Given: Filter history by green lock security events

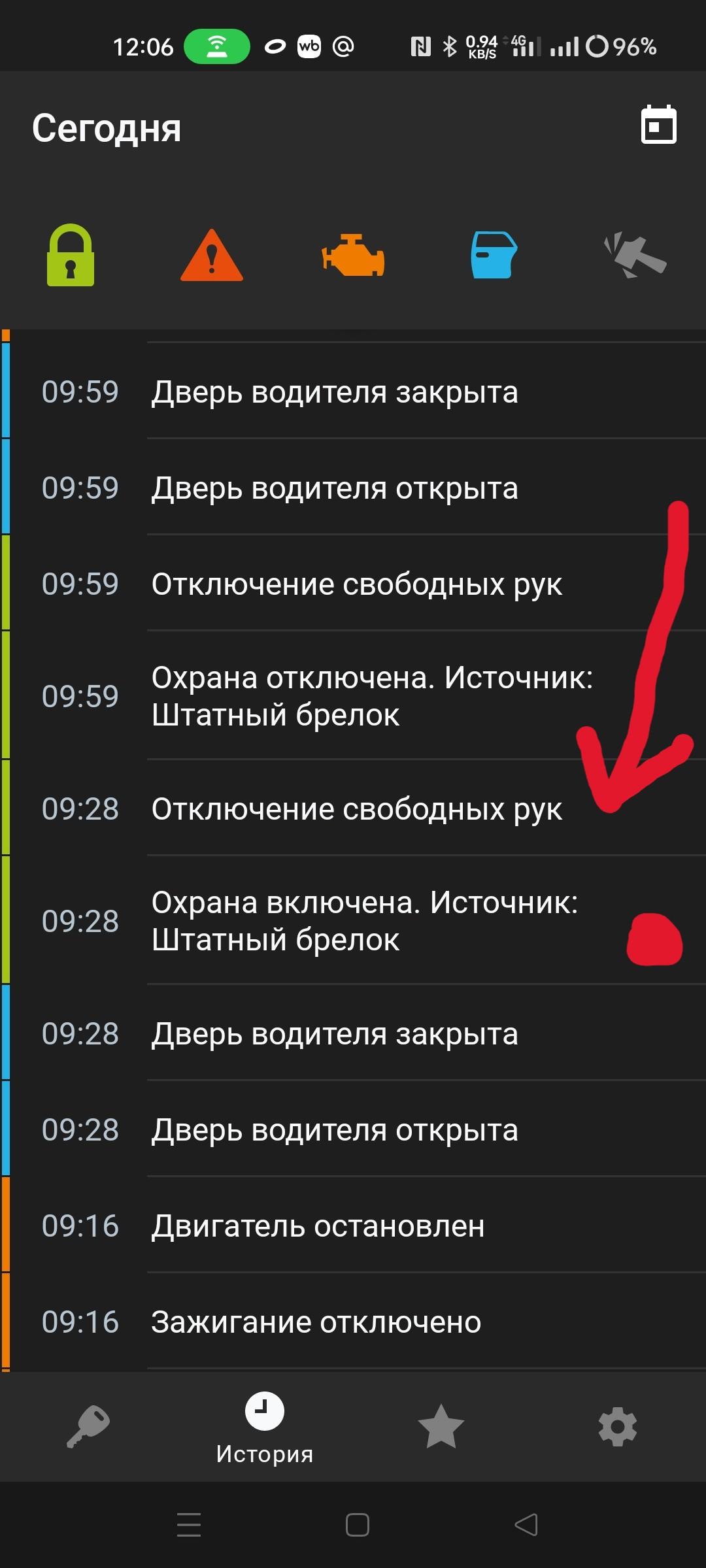Looking at the screenshot, I should pos(71,256).
